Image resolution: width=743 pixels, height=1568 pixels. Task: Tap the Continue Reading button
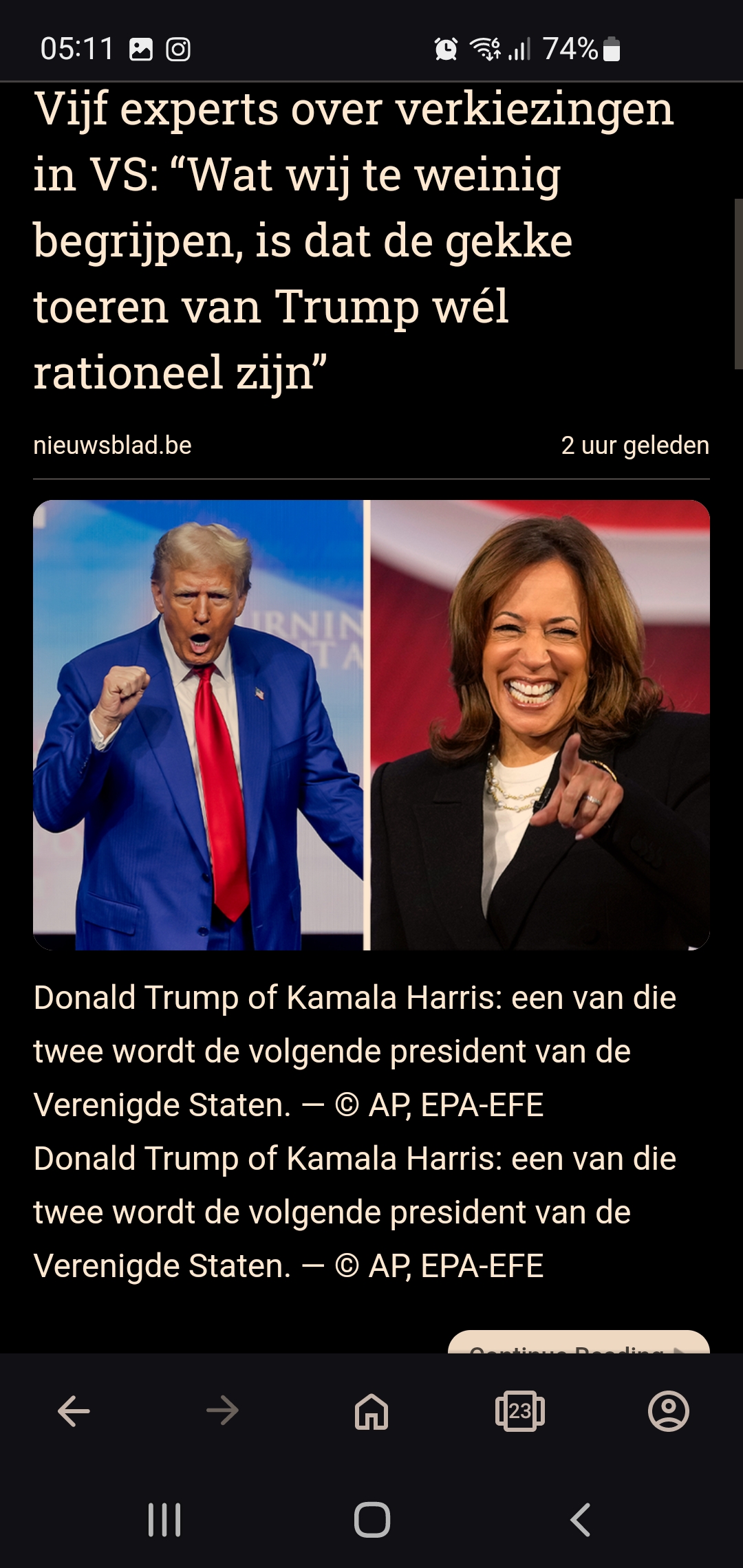[579, 1342]
